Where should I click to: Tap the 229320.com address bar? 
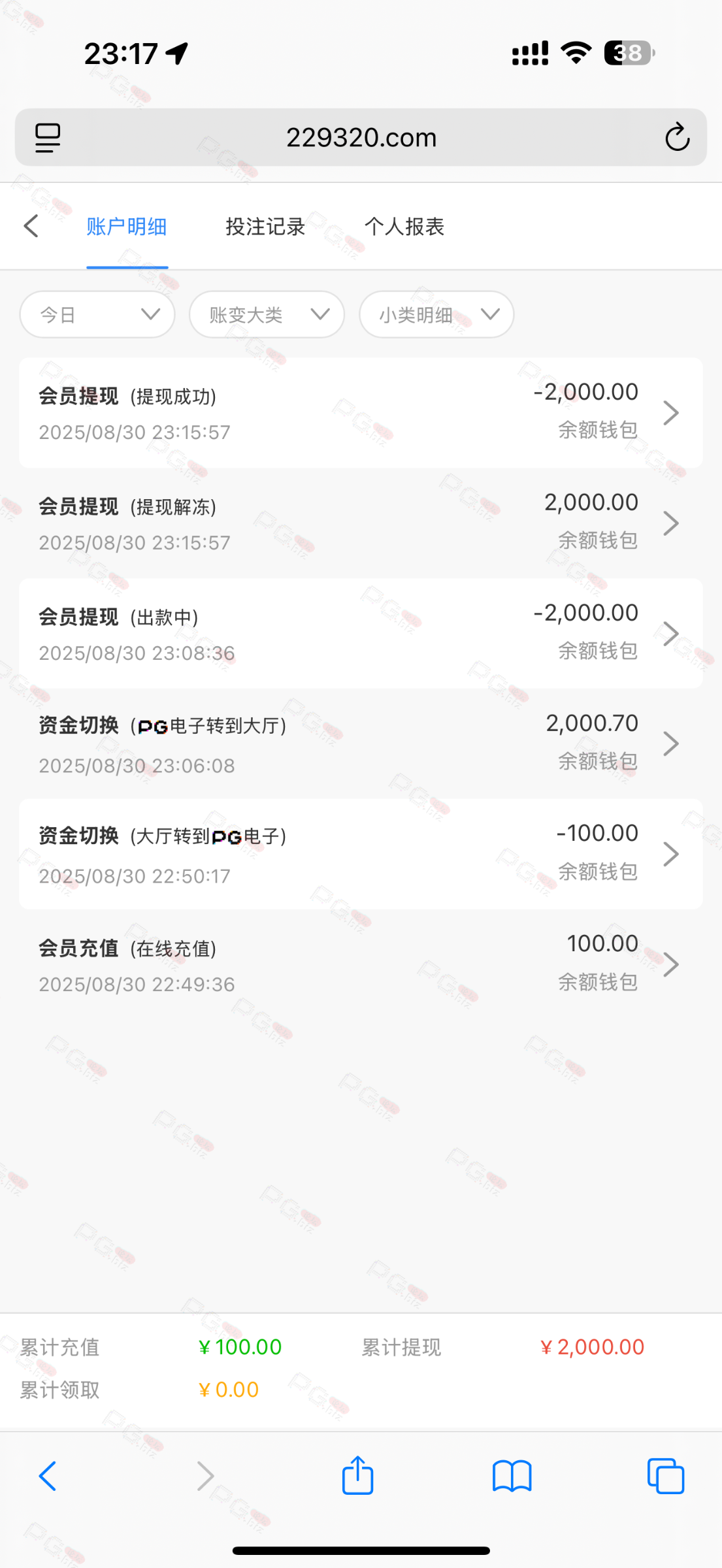[x=361, y=137]
